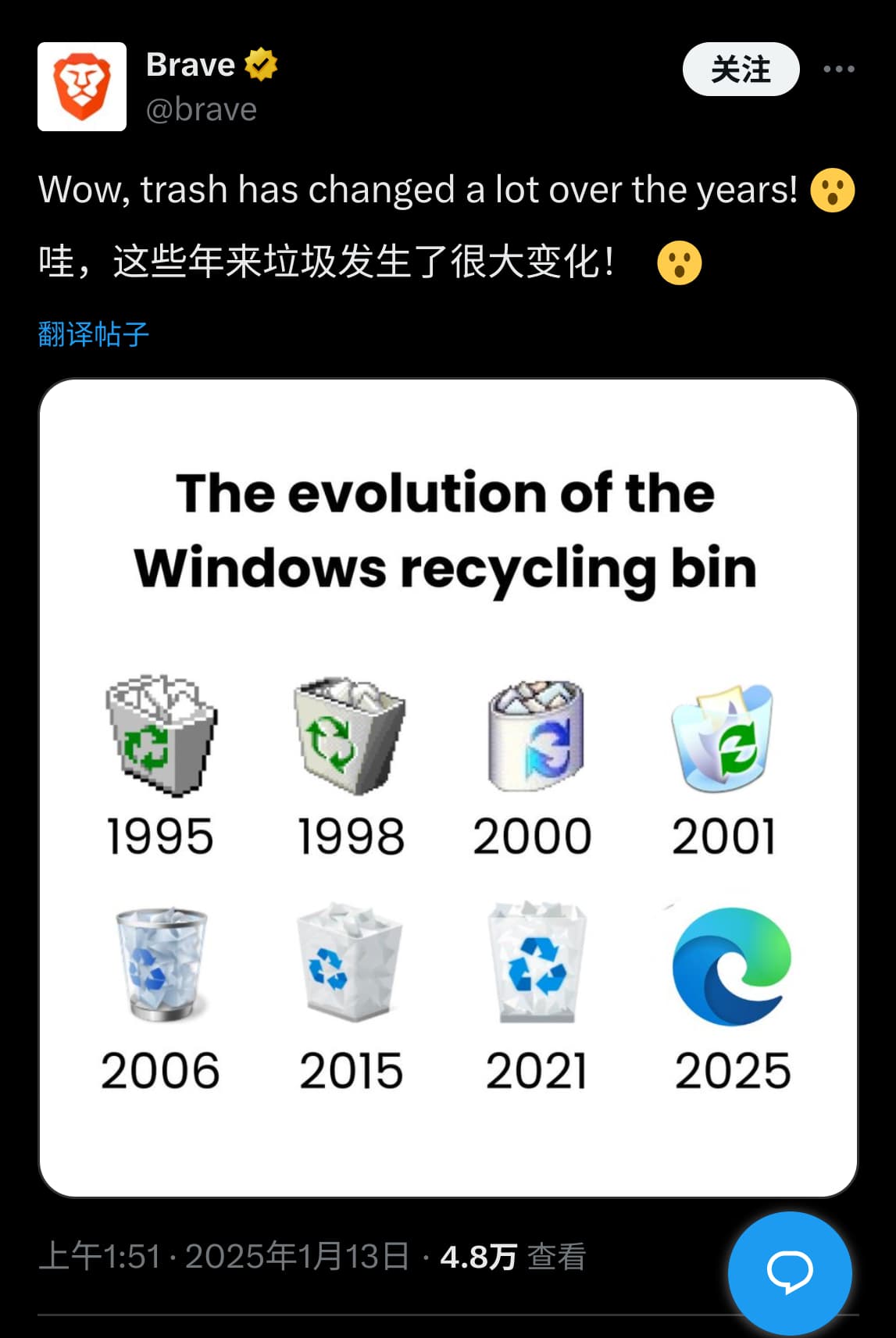Tap the 翻译帖子 translate link
The image size is (896, 1338).
coord(93,334)
